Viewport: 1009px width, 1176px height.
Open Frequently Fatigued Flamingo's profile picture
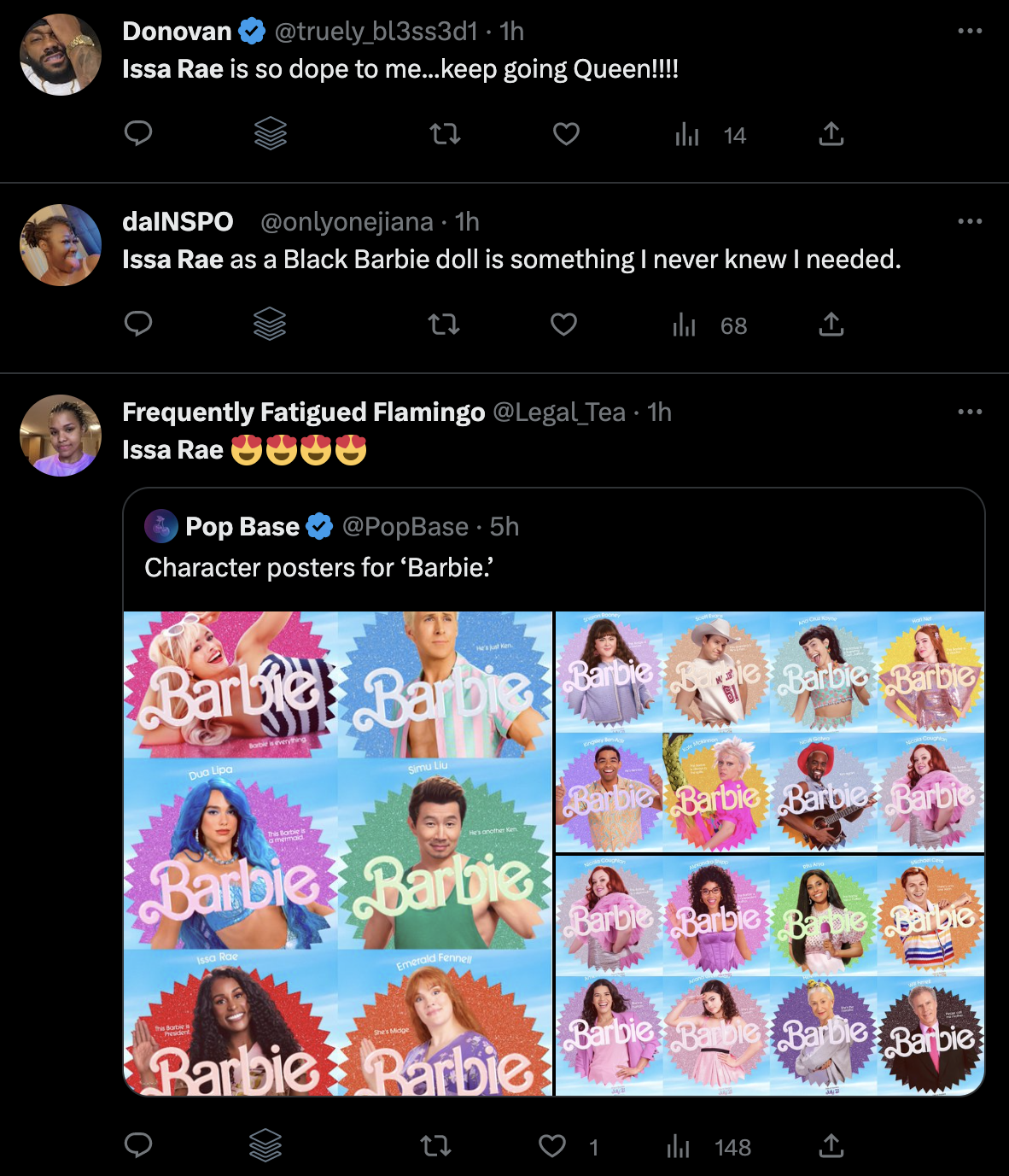pyautogui.click(x=61, y=436)
